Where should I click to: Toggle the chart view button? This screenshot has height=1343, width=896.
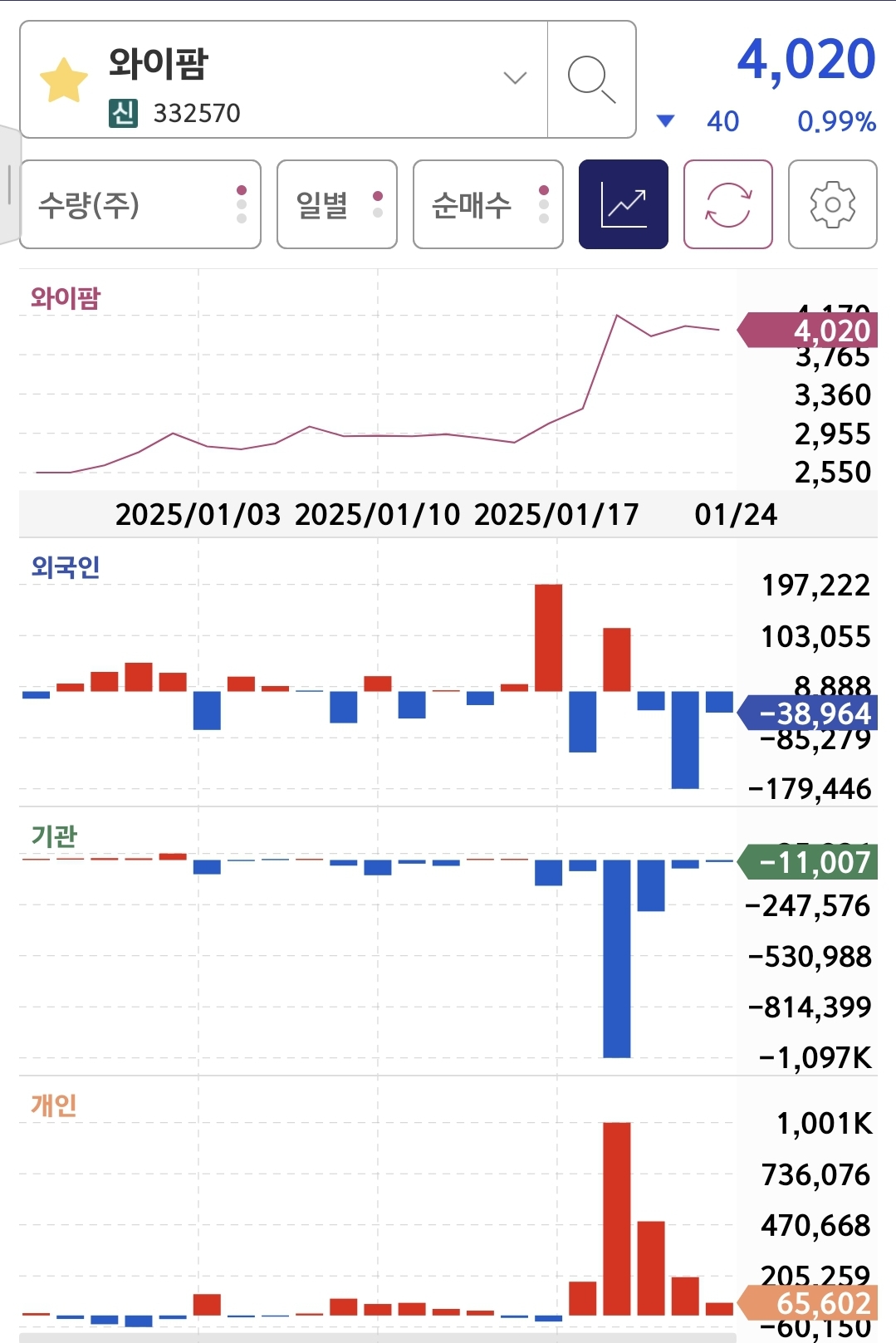(x=624, y=204)
